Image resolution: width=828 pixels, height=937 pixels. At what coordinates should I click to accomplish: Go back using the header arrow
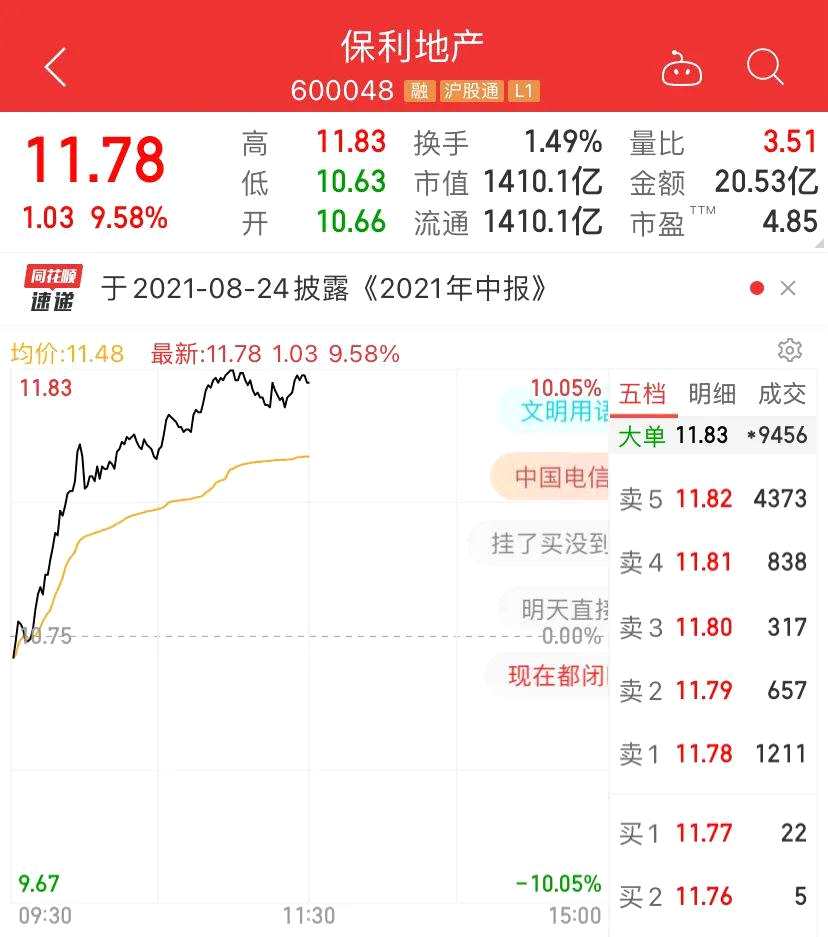[x=55, y=67]
